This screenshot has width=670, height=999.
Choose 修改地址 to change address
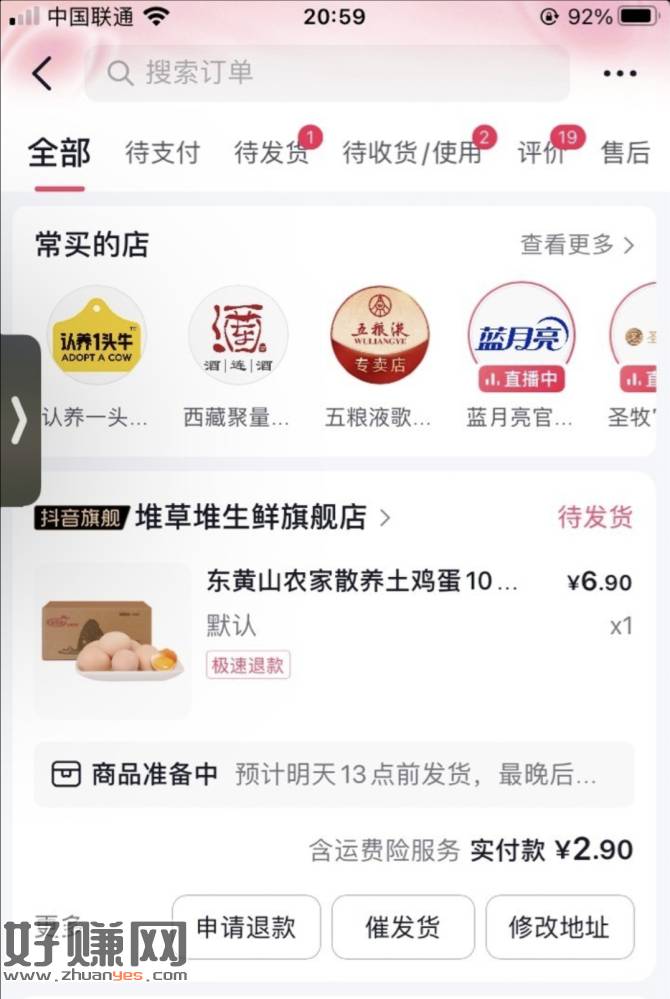pos(559,927)
